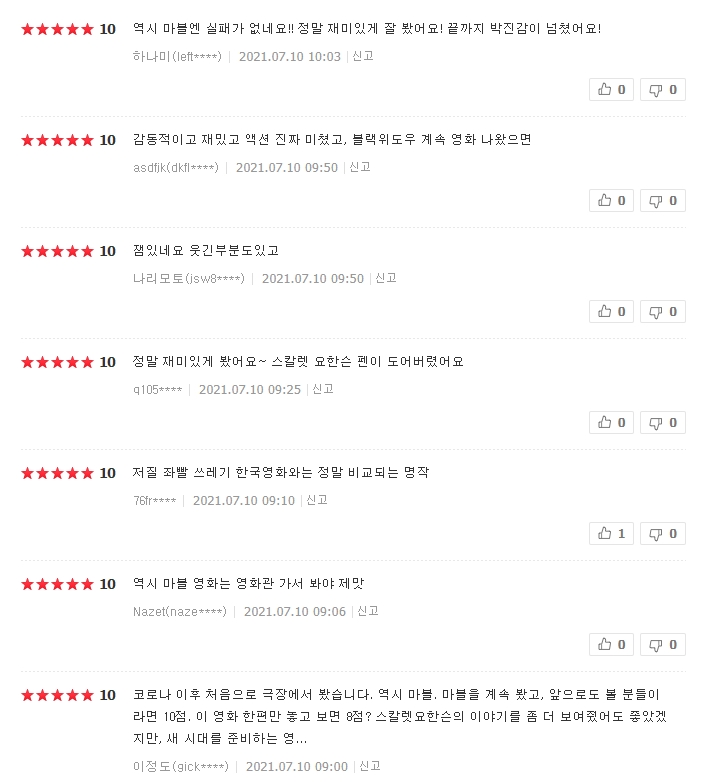
Task: Report 이정도(gick****)'s review with 신고
Action: pos(370,767)
